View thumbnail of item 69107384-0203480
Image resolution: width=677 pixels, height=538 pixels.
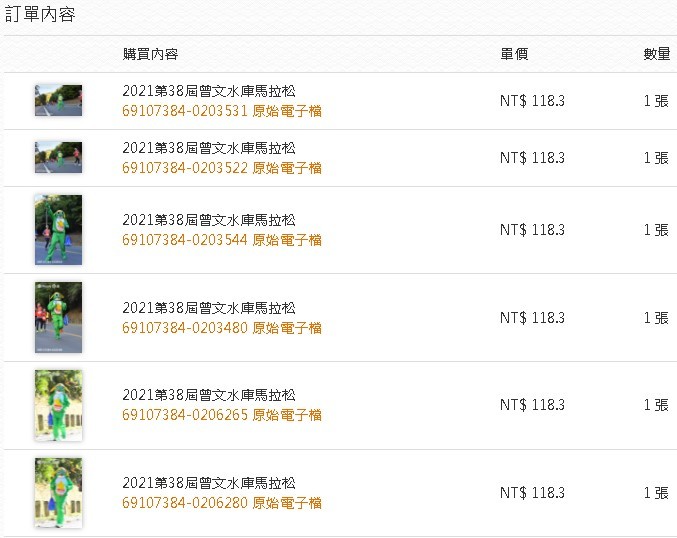[58, 317]
